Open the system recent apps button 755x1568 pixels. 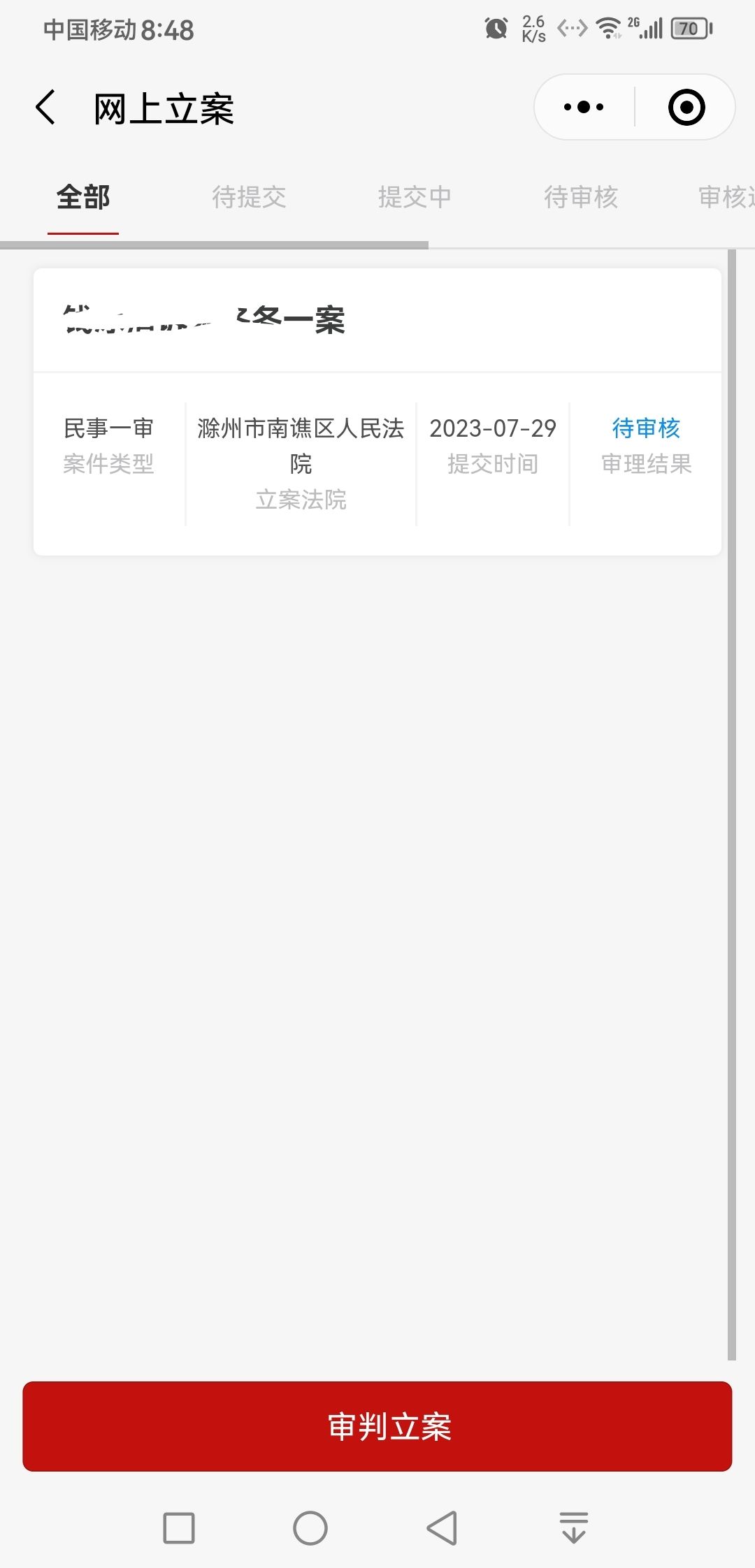point(179,1528)
